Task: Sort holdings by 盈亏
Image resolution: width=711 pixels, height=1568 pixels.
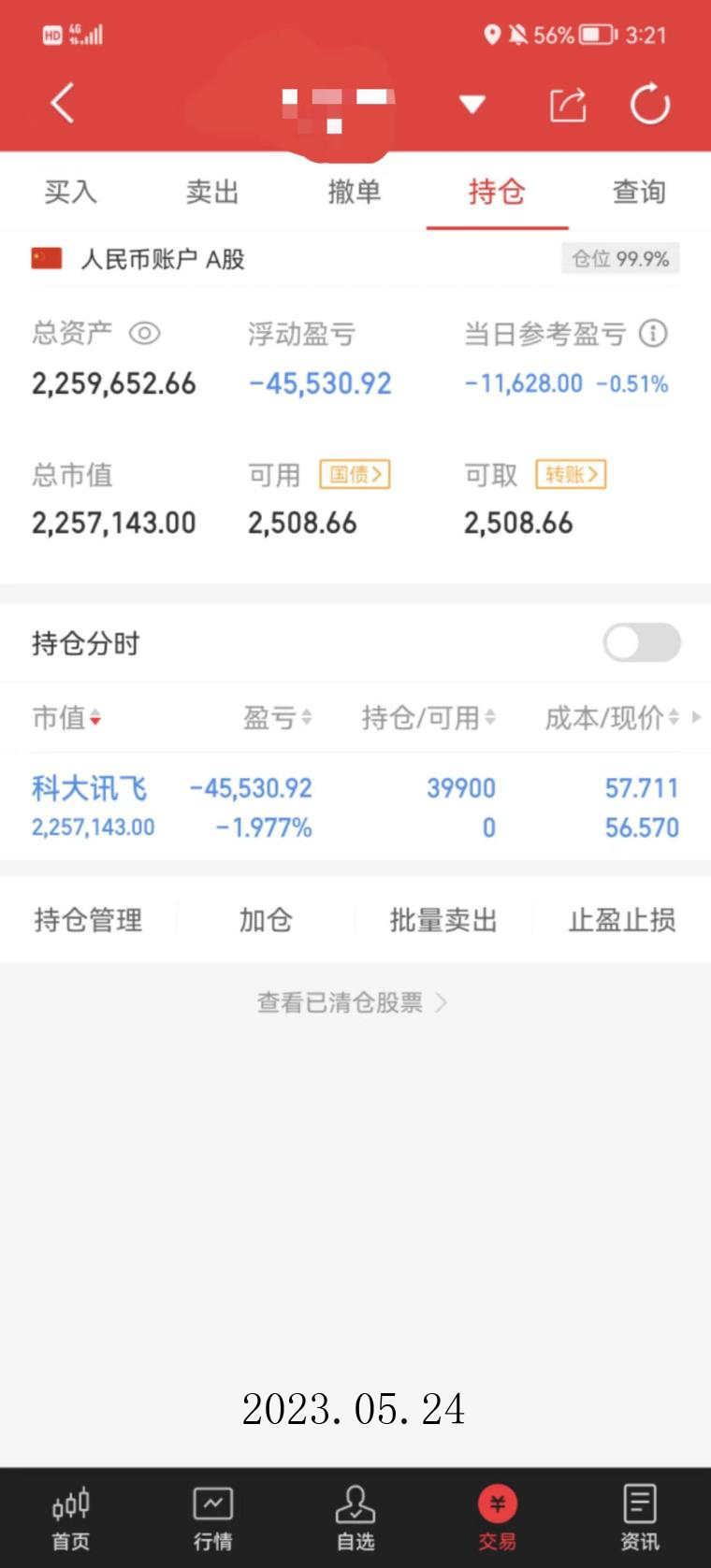Action: (277, 717)
